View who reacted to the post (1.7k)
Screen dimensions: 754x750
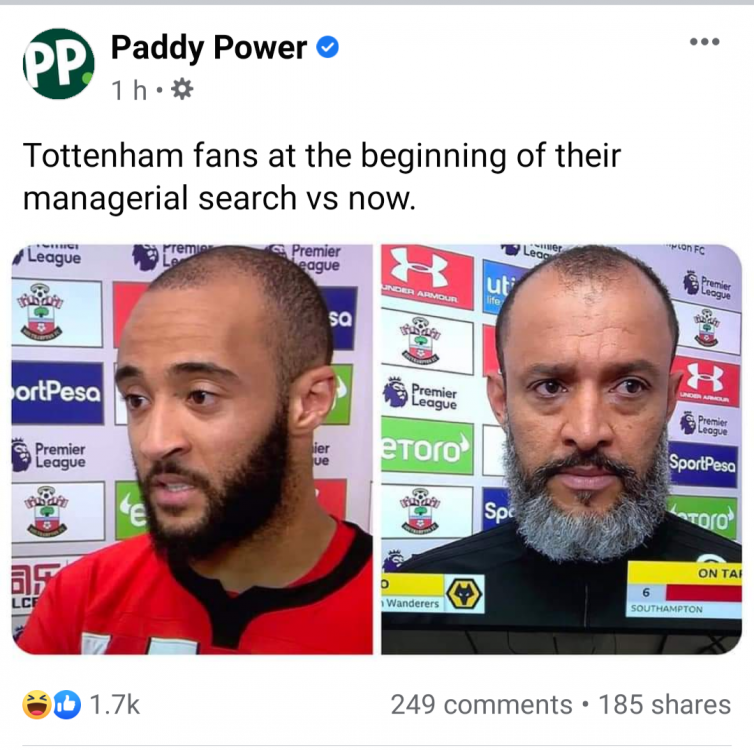point(82,705)
